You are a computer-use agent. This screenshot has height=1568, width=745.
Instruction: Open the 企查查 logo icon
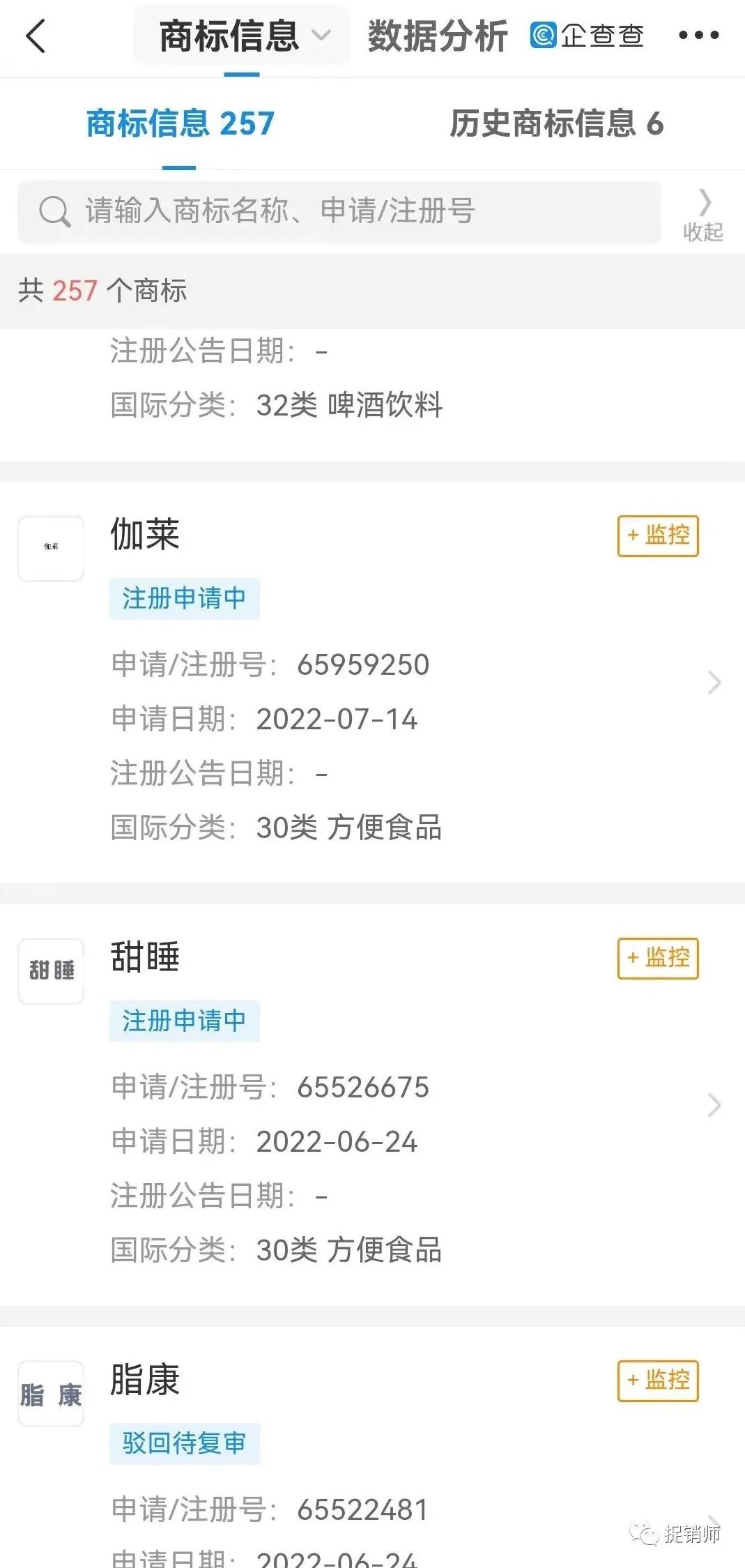click(542, 35)
